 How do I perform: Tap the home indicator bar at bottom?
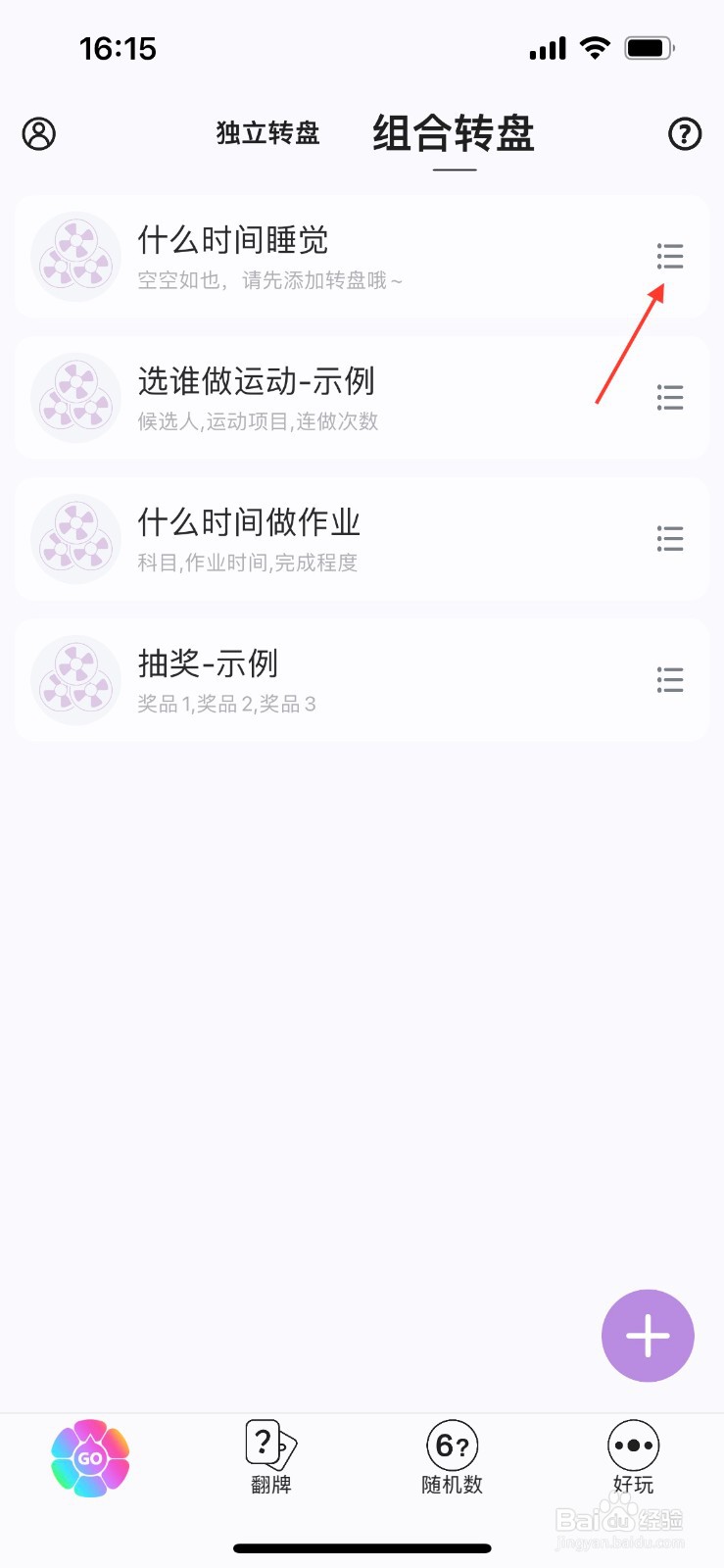click(x=362, y=1548)
